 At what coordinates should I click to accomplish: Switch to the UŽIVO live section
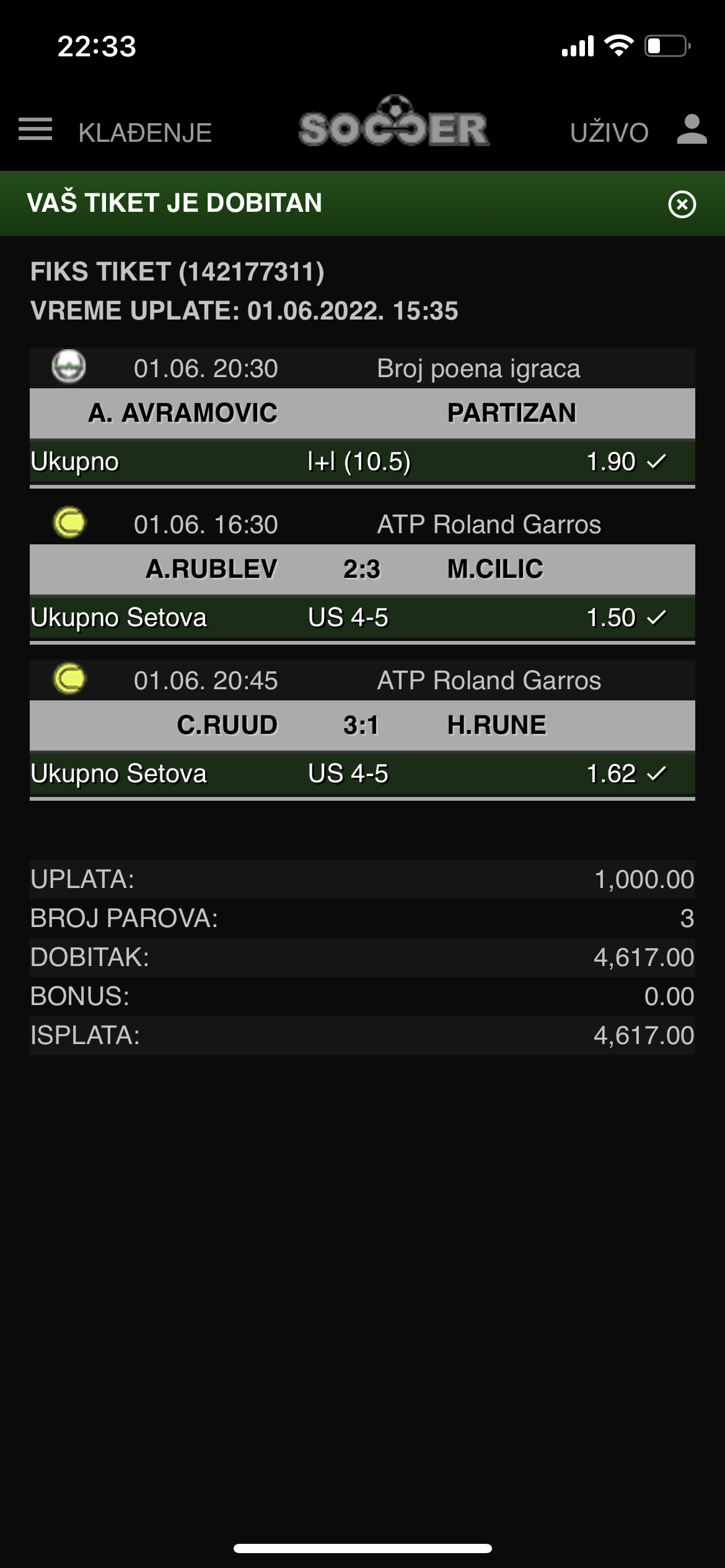[x=609, y=133]
